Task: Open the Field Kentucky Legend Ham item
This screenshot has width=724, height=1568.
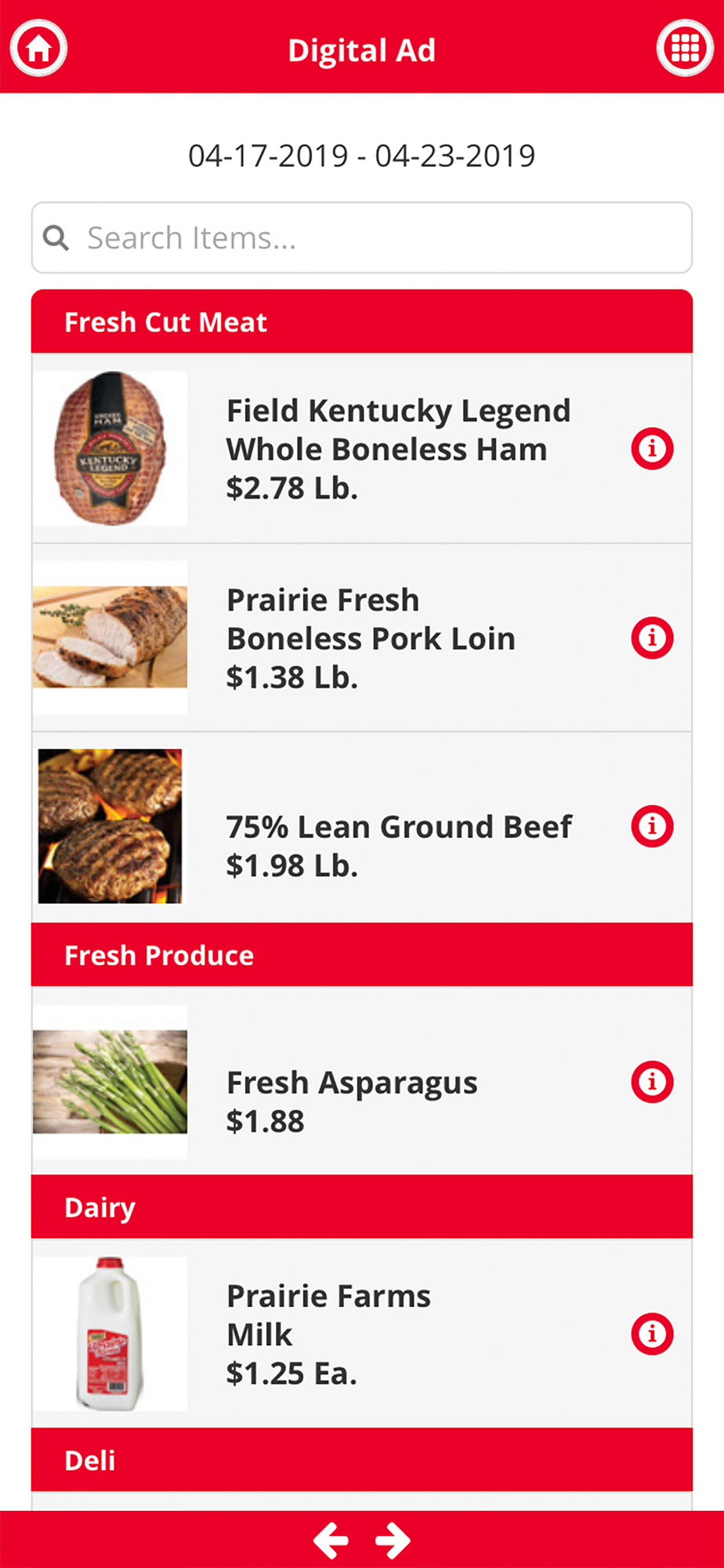Action: 397,449
